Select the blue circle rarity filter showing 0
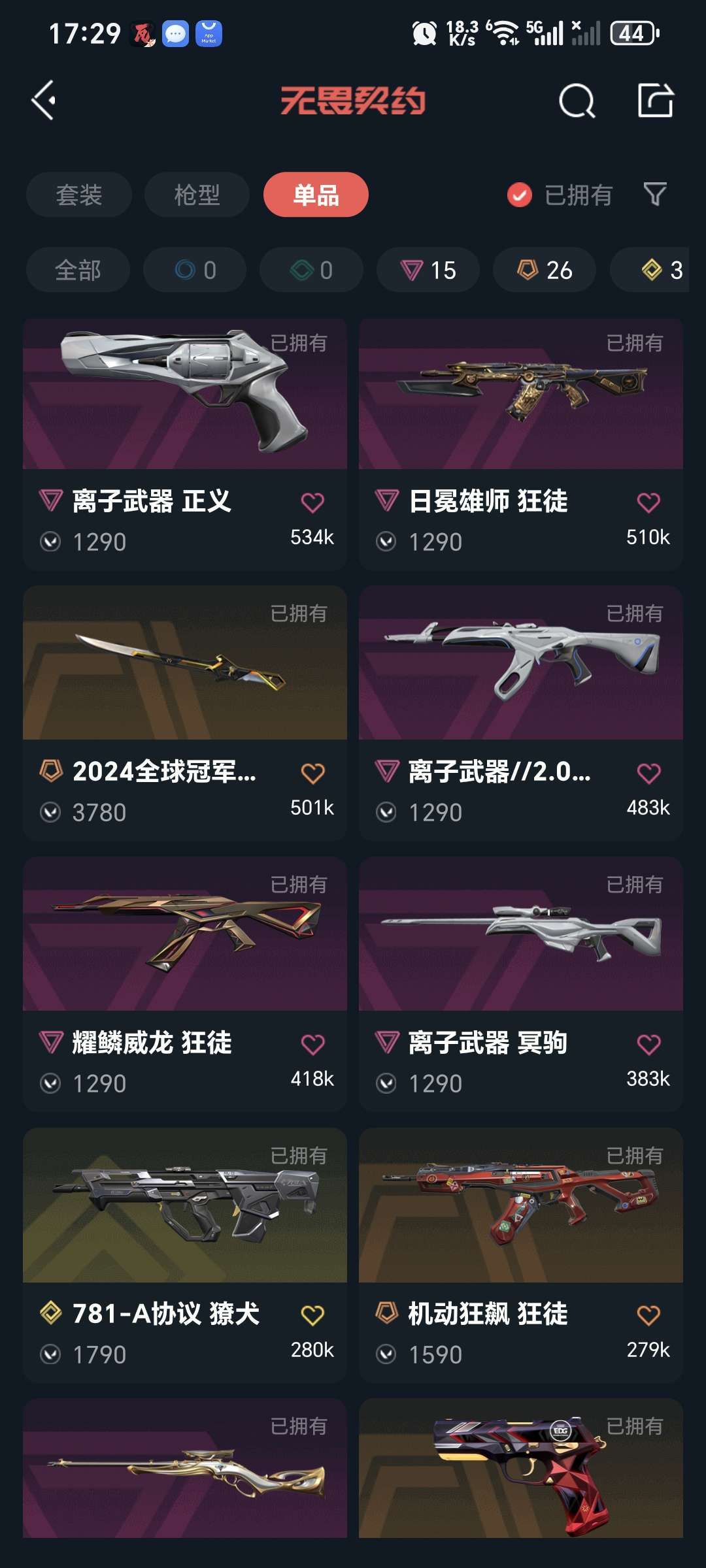Screen dimensions: 706x1568 [195, 270]
